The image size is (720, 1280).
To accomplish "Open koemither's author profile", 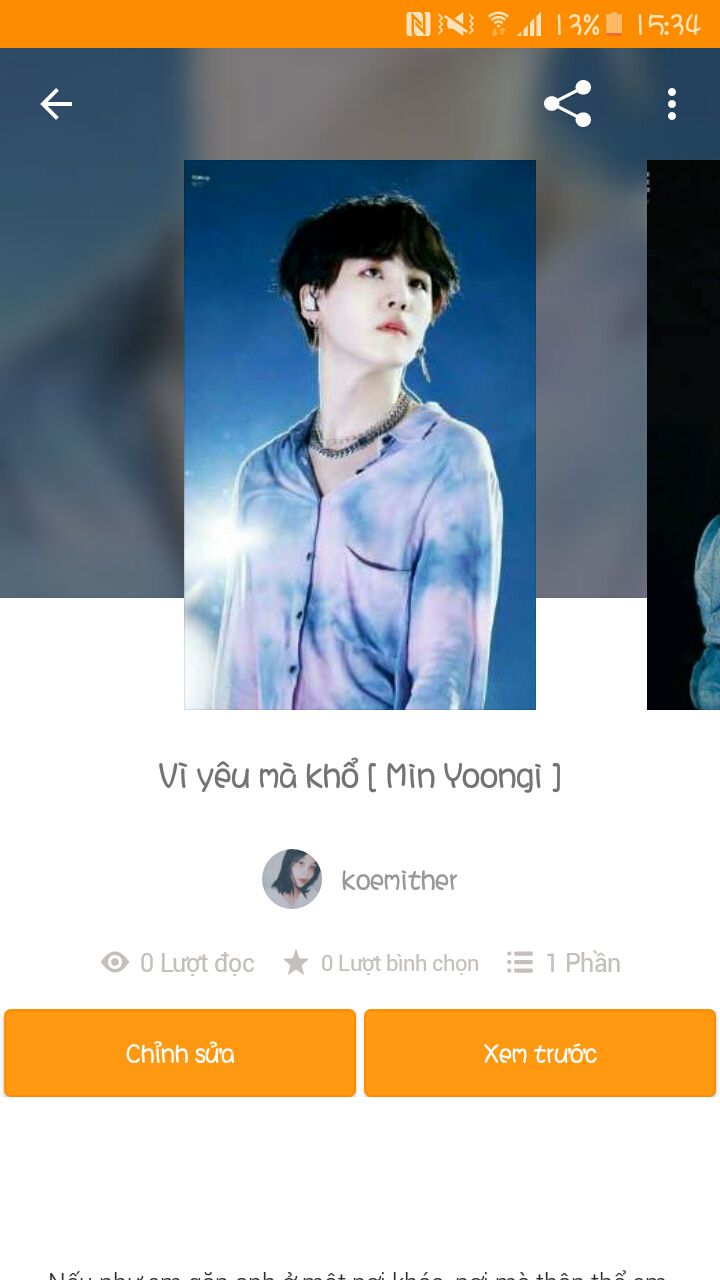I will (x=360, y=880).
